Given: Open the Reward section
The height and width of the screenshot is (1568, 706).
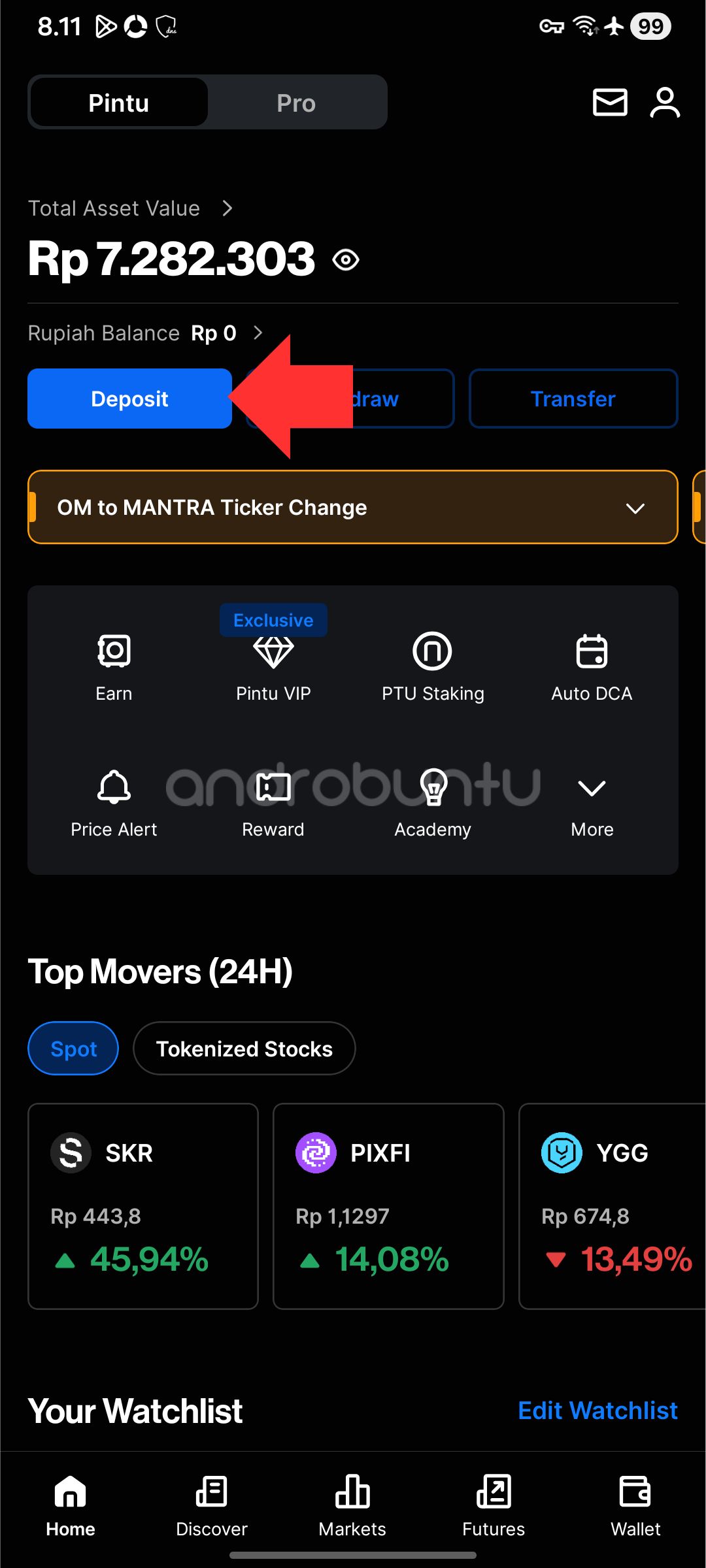Looking at the screenshot, I should pyautogui.click(x=273, y=802).
